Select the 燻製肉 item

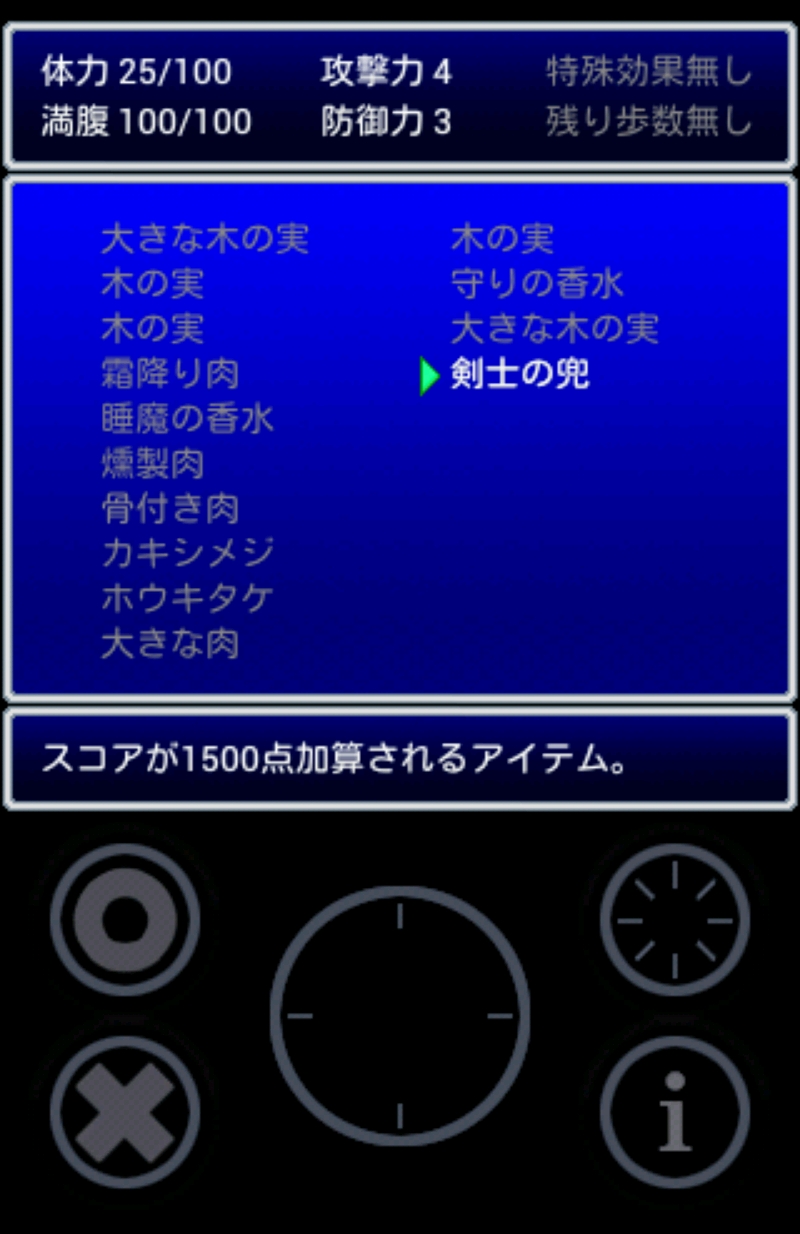[x=153, y=464]
